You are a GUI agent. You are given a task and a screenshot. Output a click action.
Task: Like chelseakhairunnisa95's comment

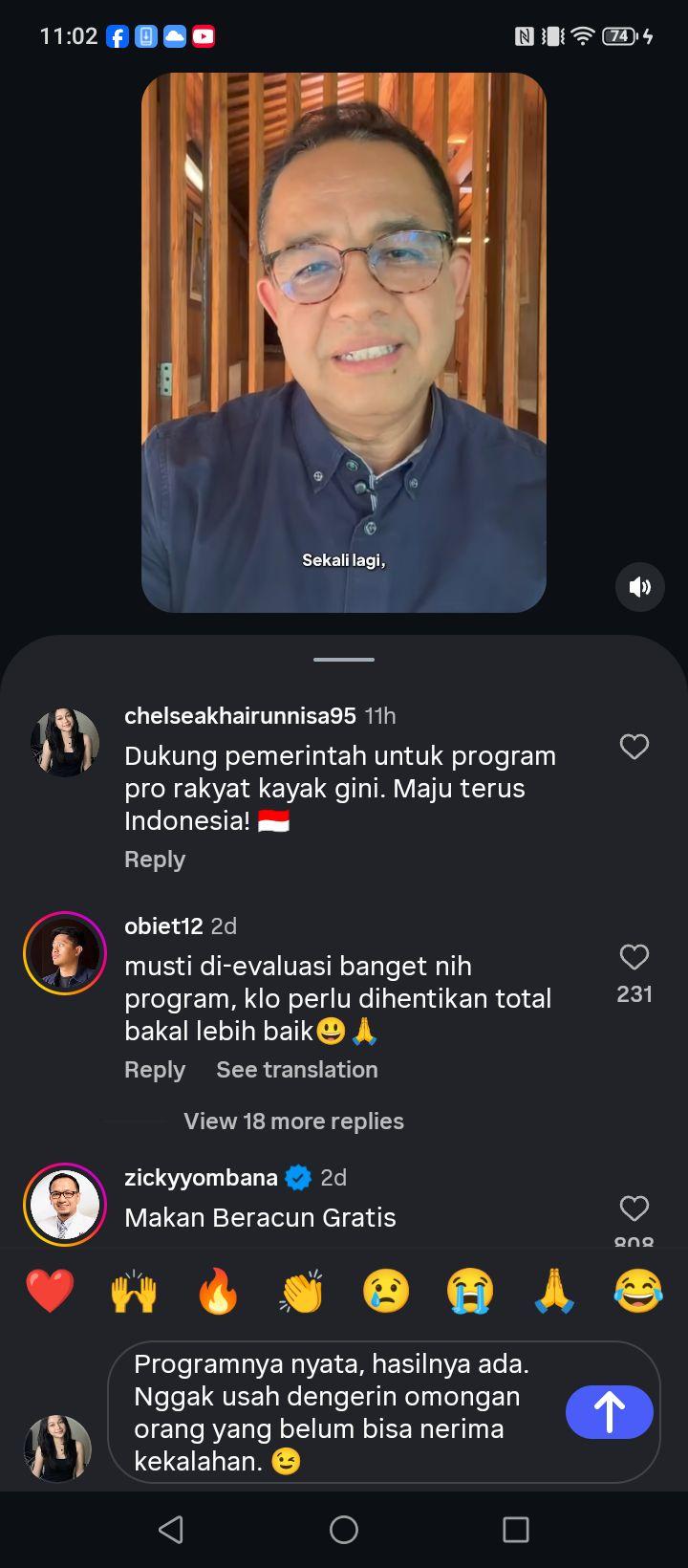[634, 747]
